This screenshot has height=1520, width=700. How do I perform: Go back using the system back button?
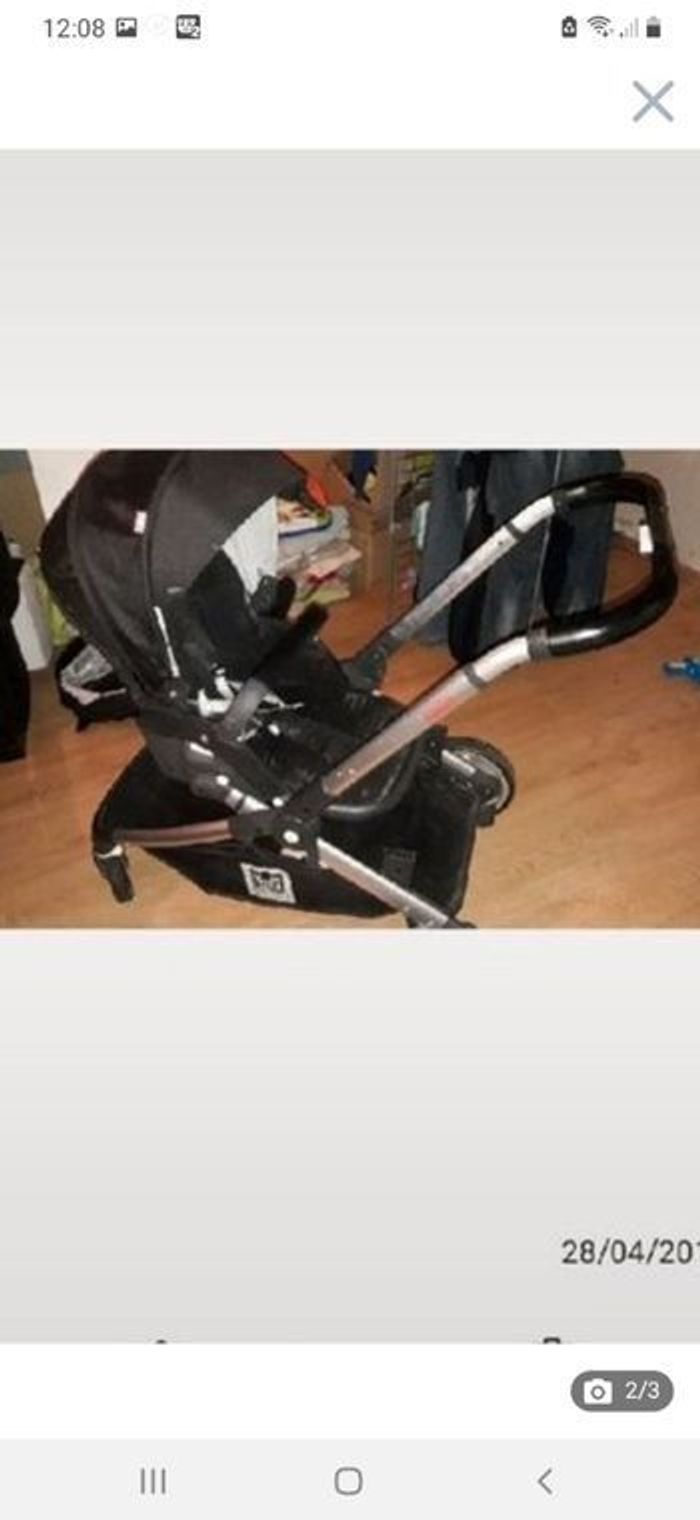(545, 1481)
